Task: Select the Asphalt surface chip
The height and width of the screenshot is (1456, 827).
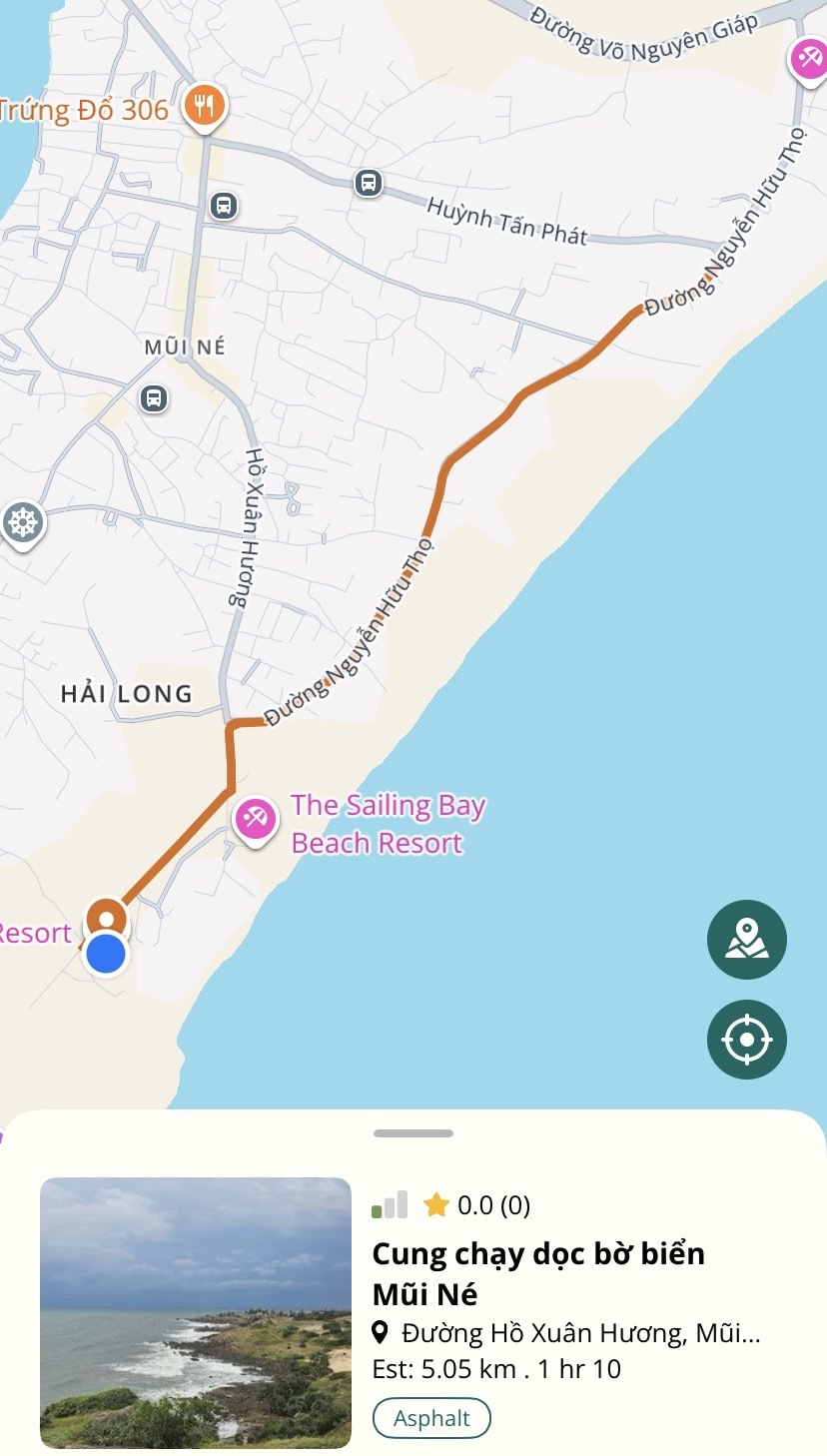Action: point(431,1418)
